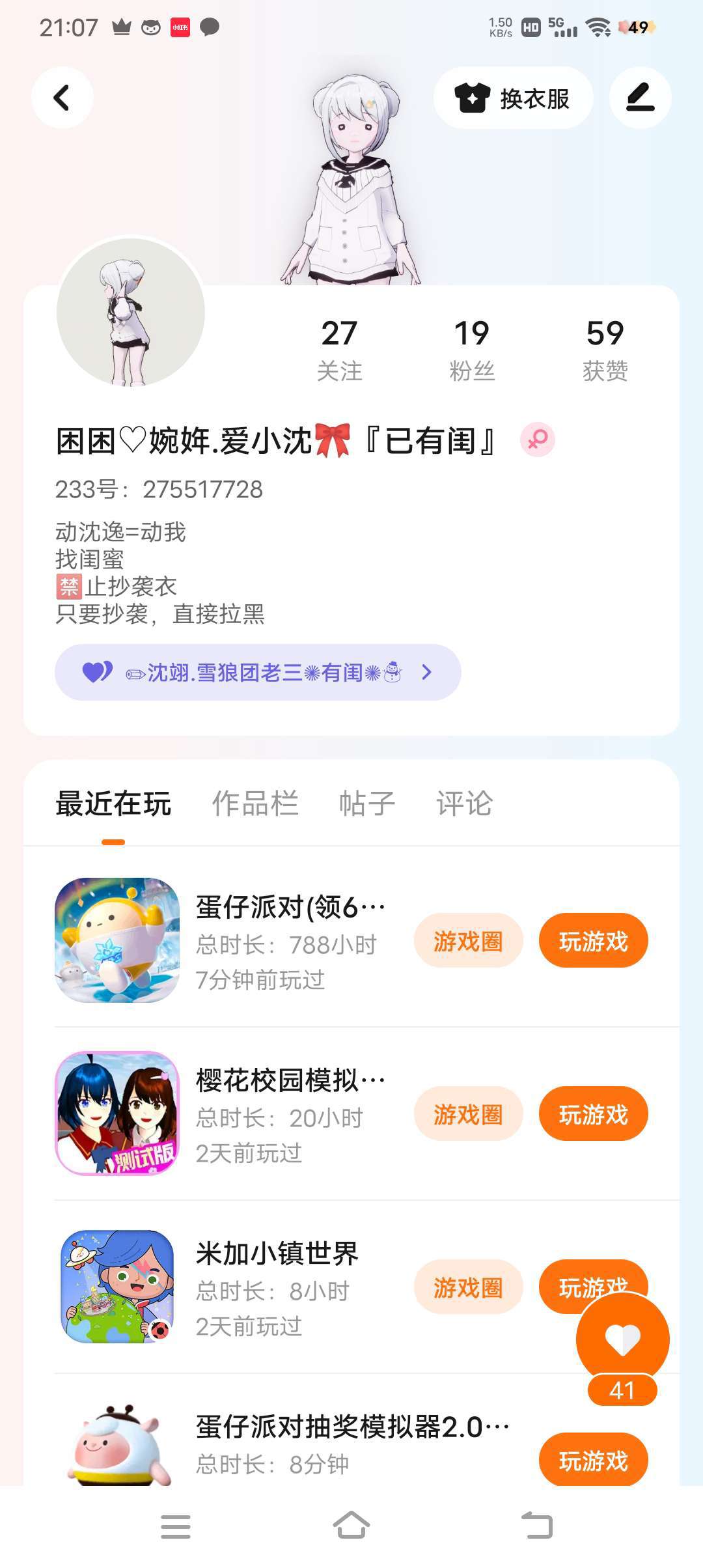Select the 最近在玩 tab
Screen dimensions: 703x1568
point(113,804)
